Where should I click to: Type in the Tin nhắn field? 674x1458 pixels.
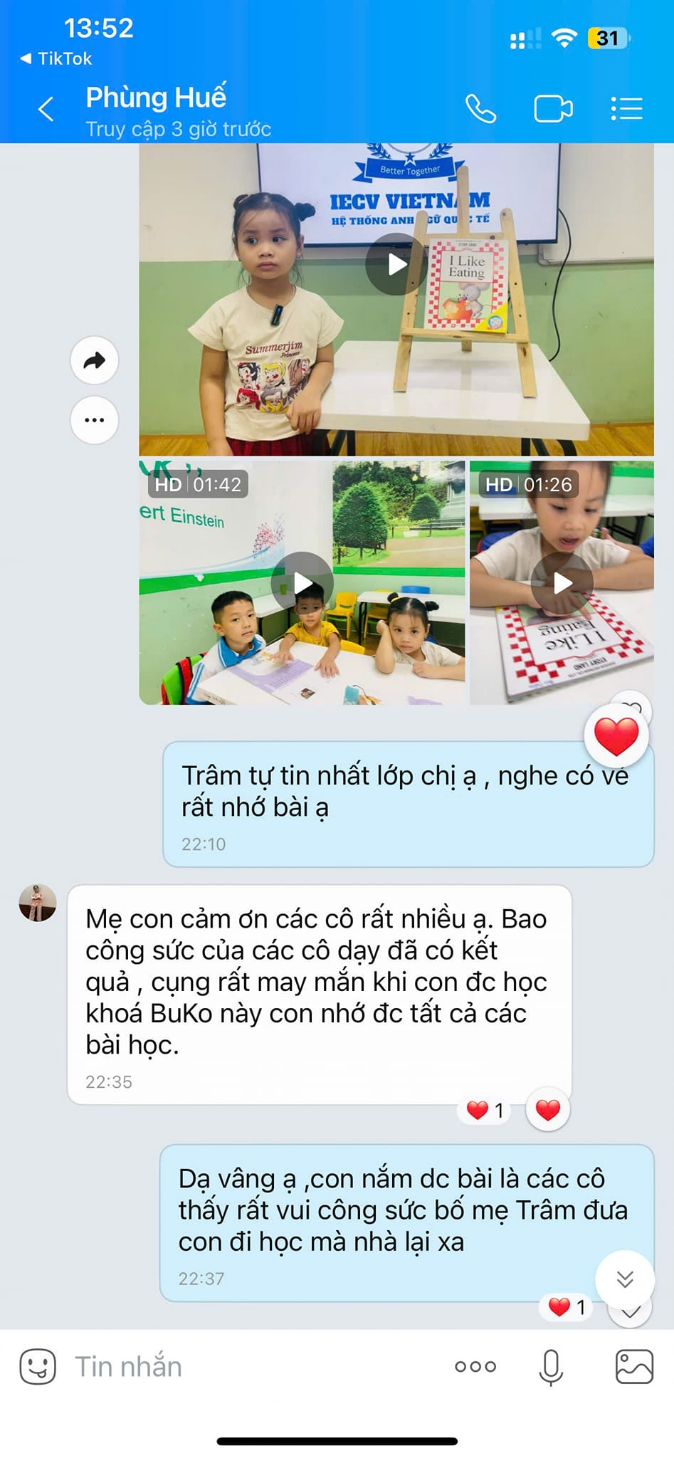click(255, 1366)
